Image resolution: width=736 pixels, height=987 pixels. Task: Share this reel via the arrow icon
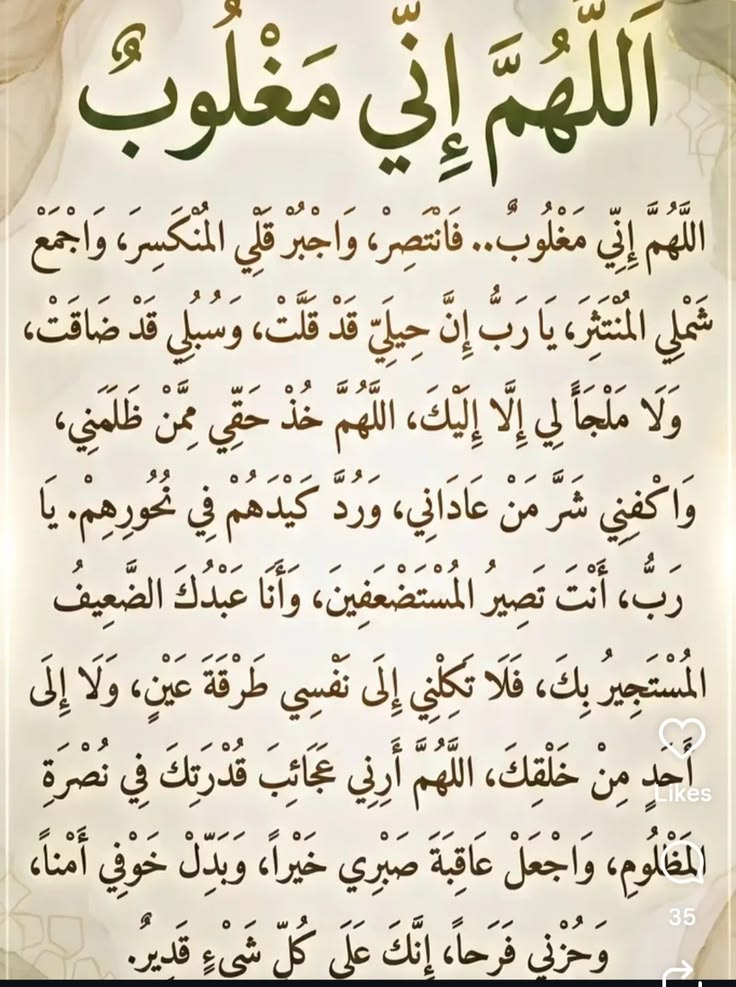(679, 972)
